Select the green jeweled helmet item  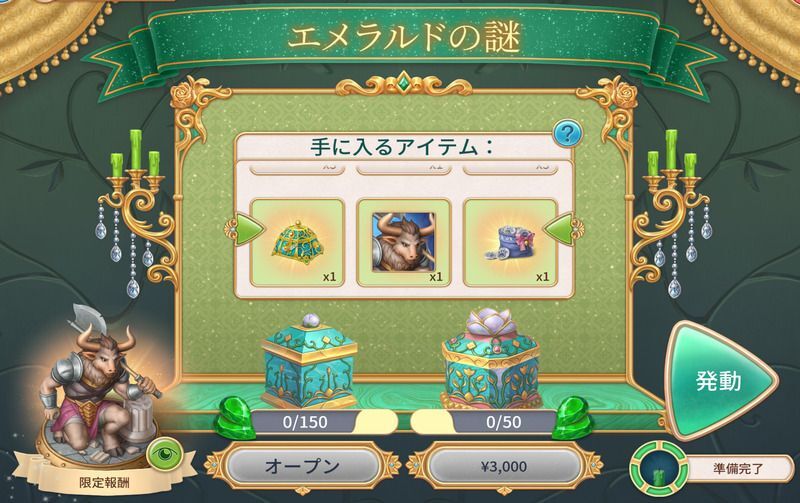click(x=296, y=242)
